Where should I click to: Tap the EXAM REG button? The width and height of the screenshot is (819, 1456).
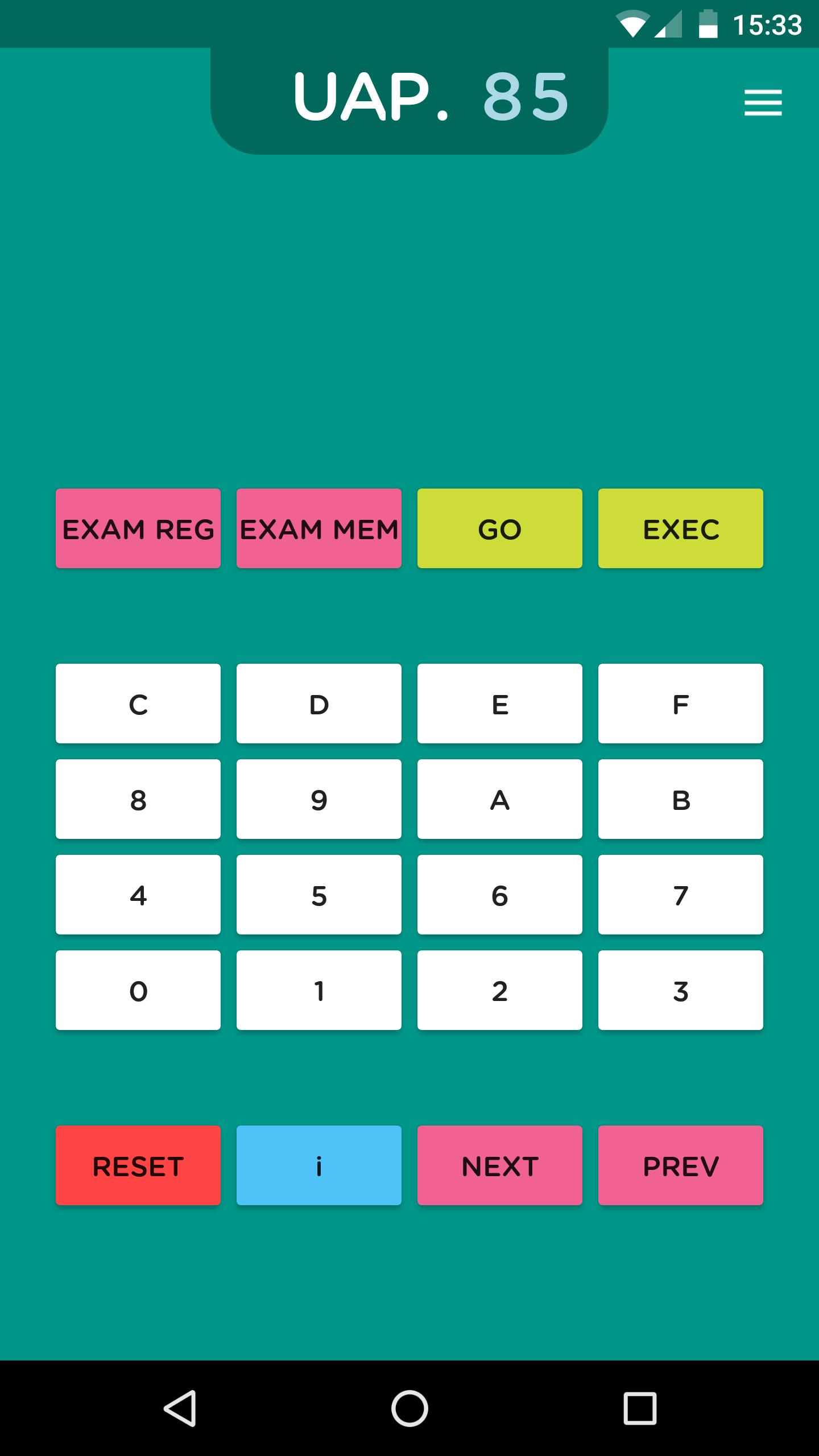point(138,528)
